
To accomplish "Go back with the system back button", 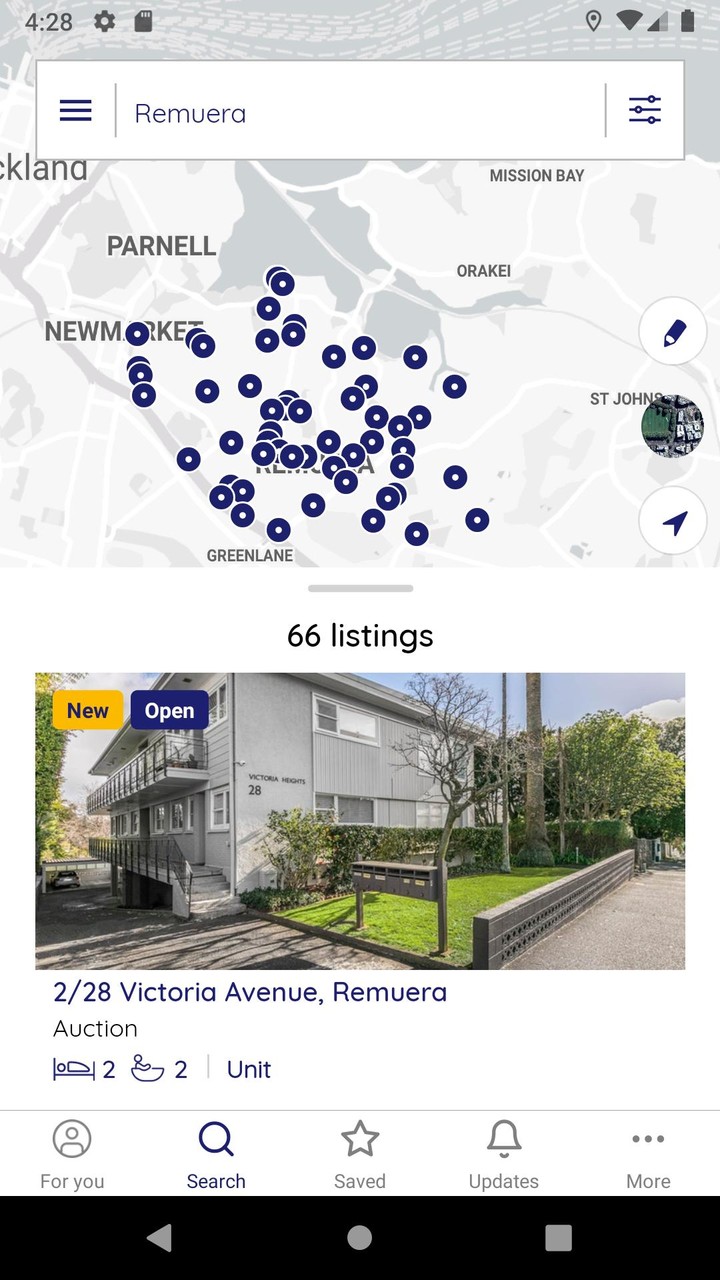I will click(159, 1238).
